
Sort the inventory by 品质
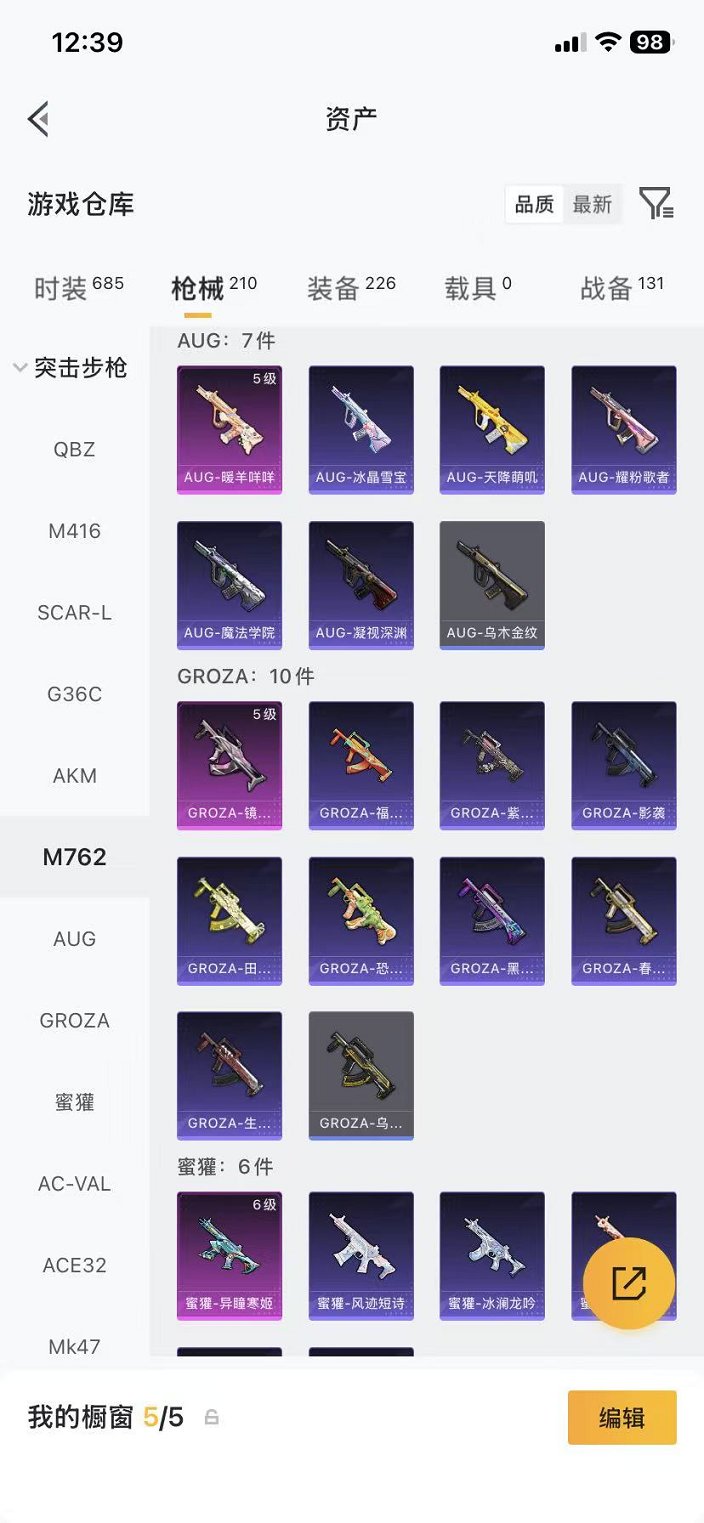coord(534,204)
